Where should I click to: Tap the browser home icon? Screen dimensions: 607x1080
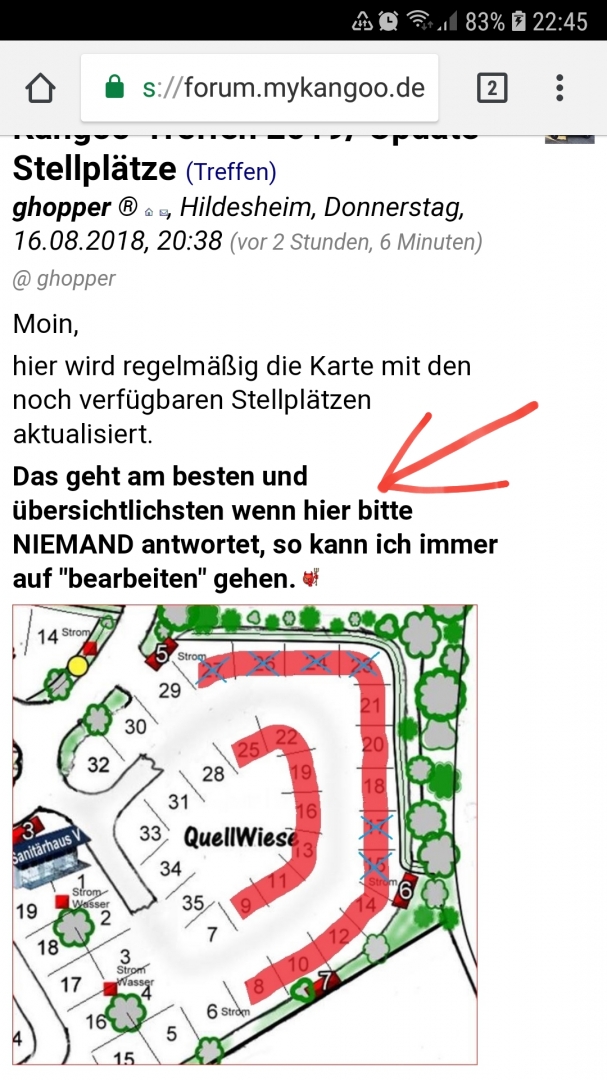click(40, 88)
